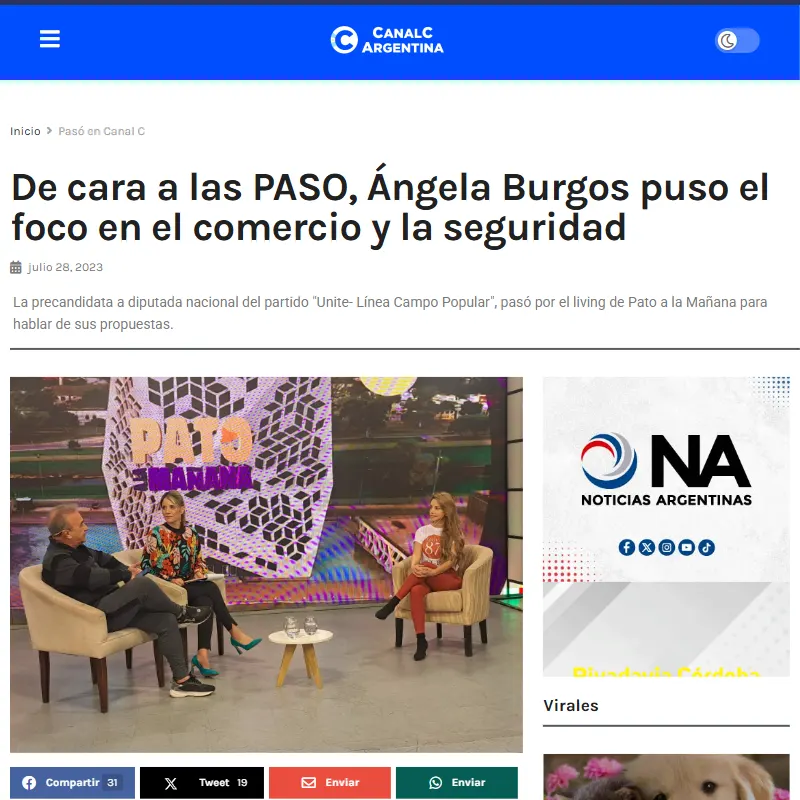Open the Inicio breadcrumb link
Image resolution: width=800 pixels, height=800 pixels.
click(25, 131)
